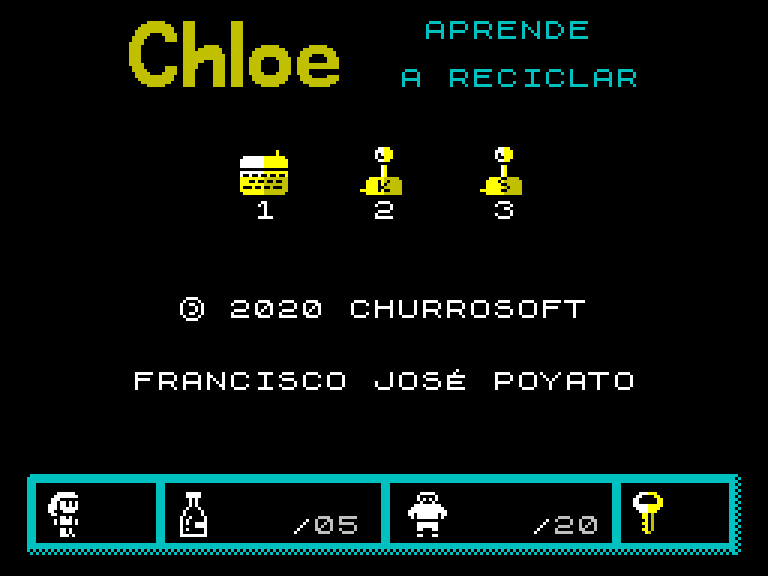
Task: Choose joystick control option 2
Action: [x=383, y=173]
